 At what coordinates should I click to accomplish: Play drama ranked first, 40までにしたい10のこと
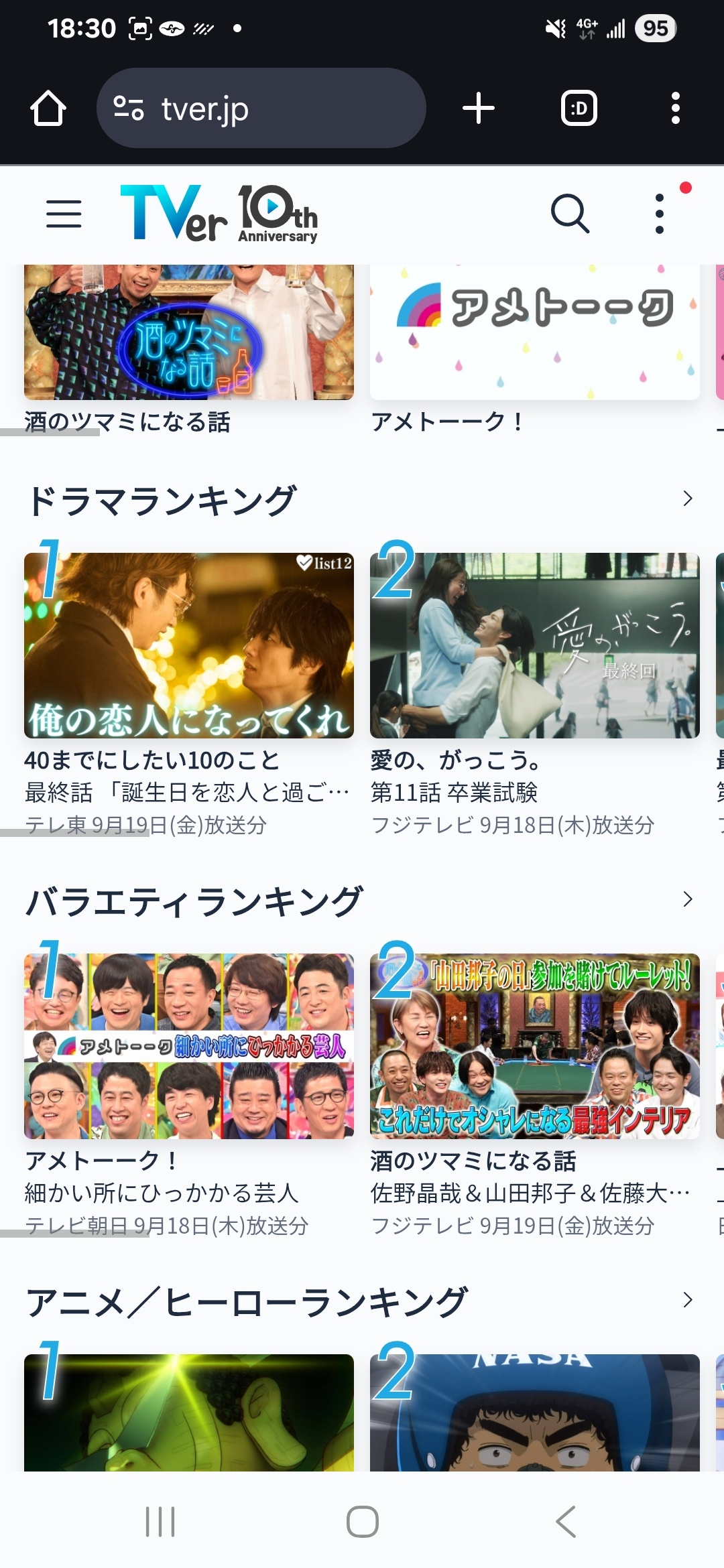189,646
